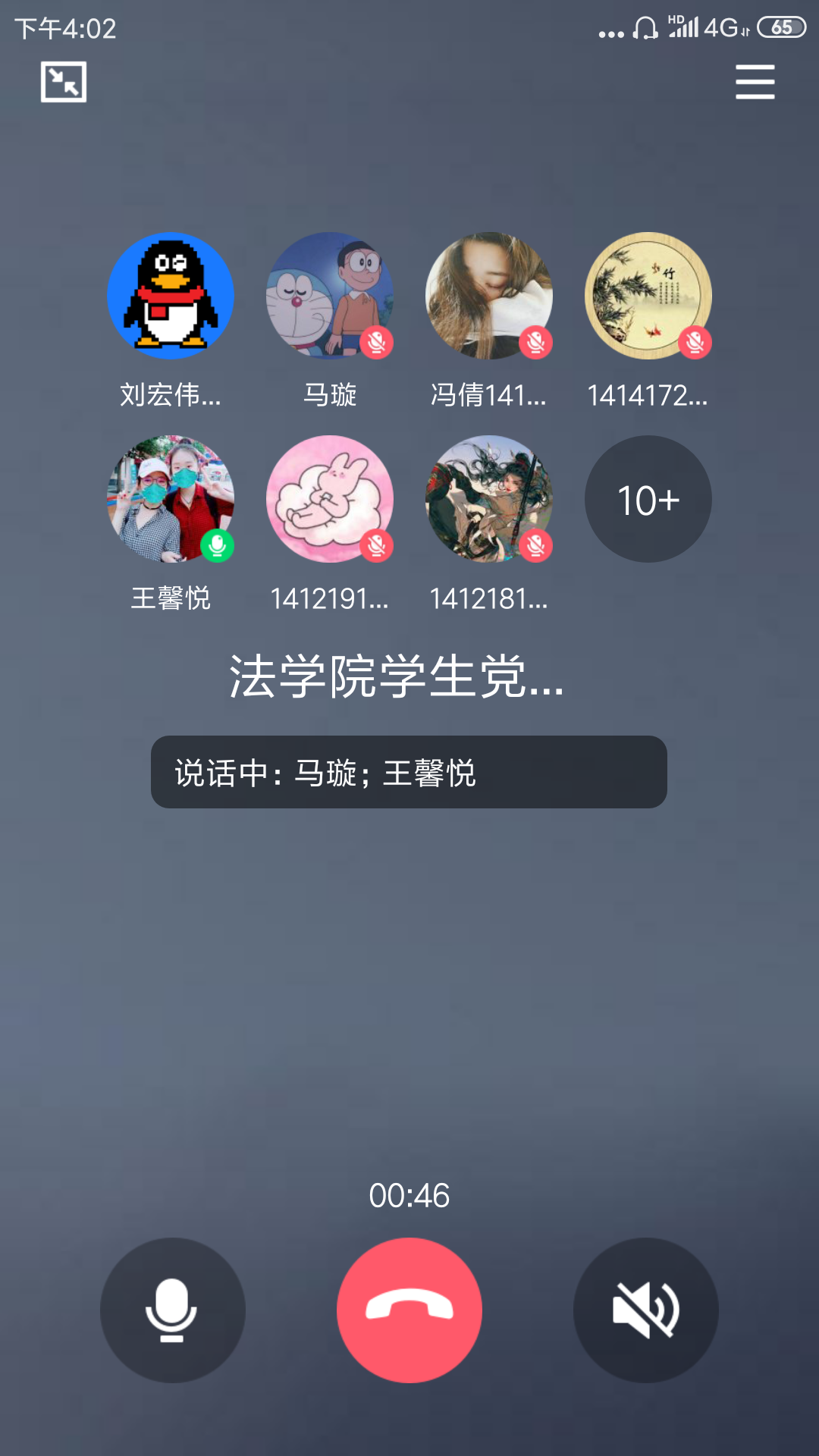Show the 10+ more participants
Image resolution: width=819 pixels, height=1456 pixels.
(x=648, y=499)
